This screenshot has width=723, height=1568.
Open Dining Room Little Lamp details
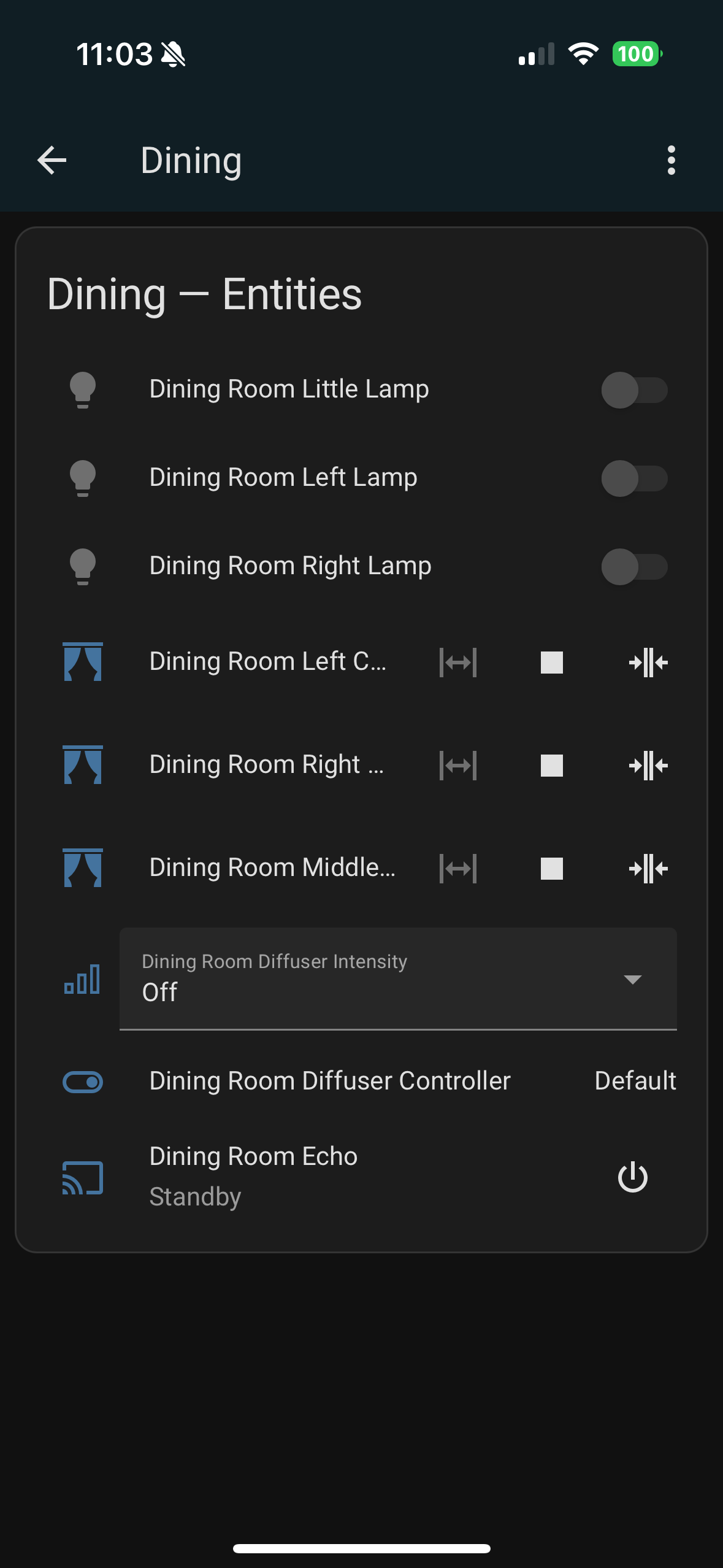click(289, 389)
